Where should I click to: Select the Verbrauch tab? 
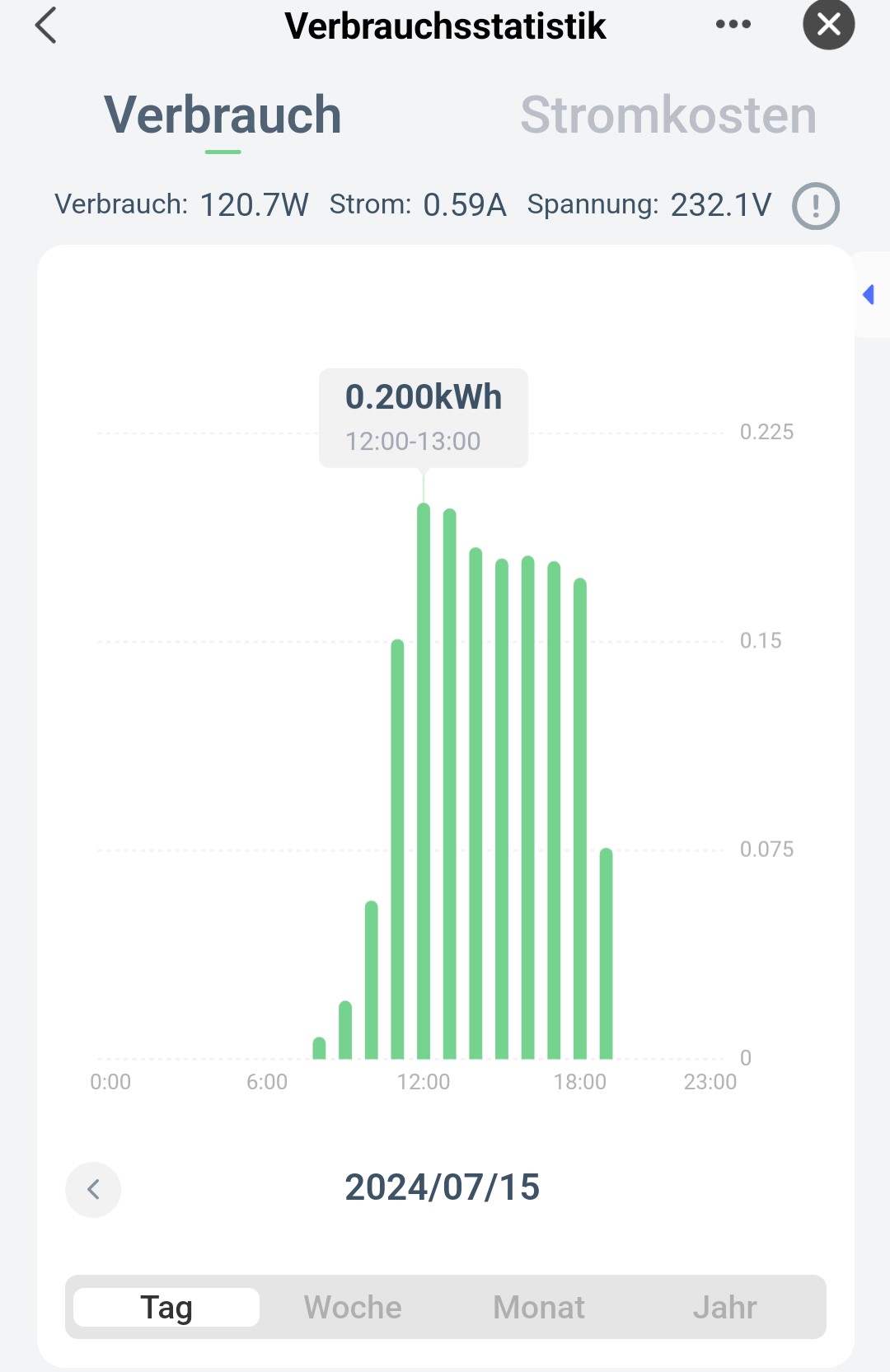pyautogui.click(x=222, y=115)
